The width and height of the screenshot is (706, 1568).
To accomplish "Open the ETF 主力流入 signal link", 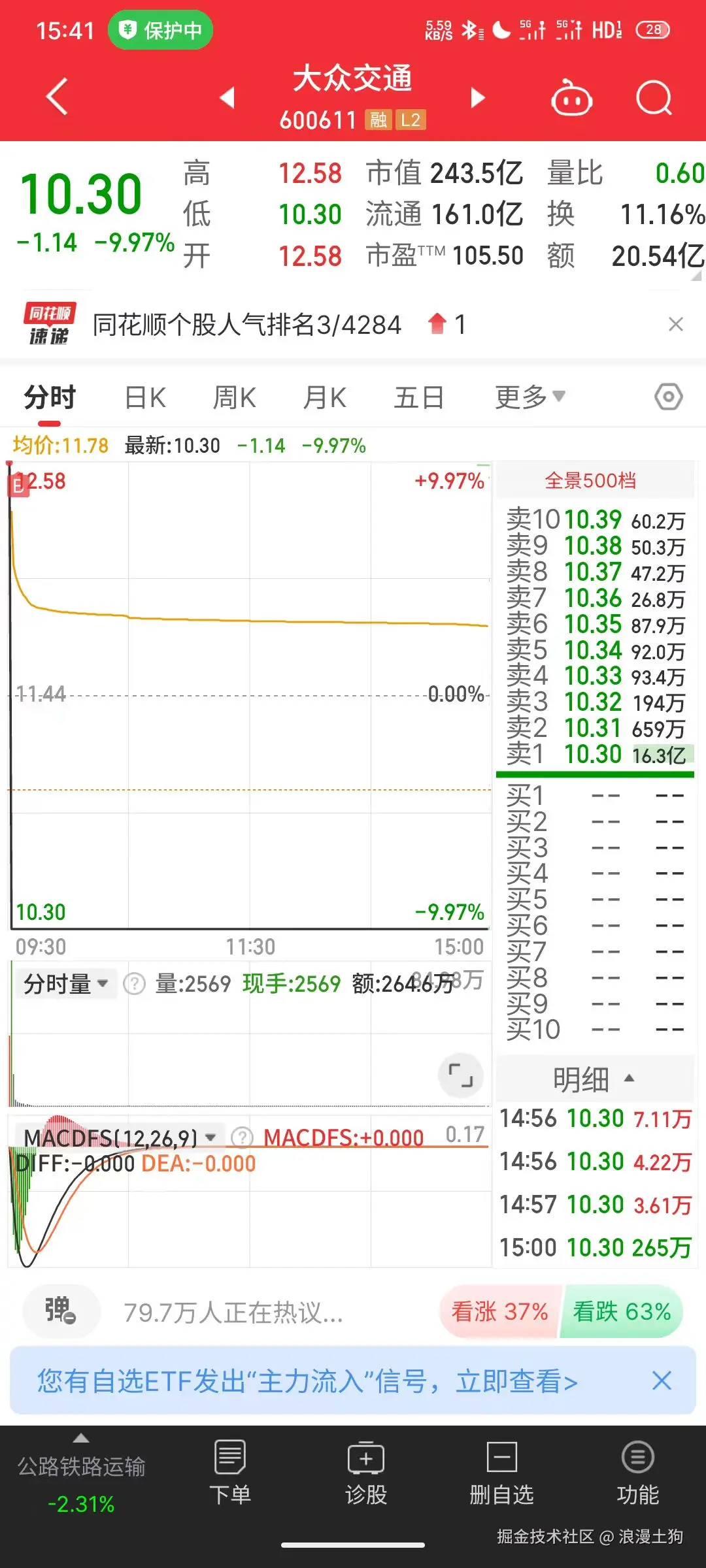I will 307,1381.
